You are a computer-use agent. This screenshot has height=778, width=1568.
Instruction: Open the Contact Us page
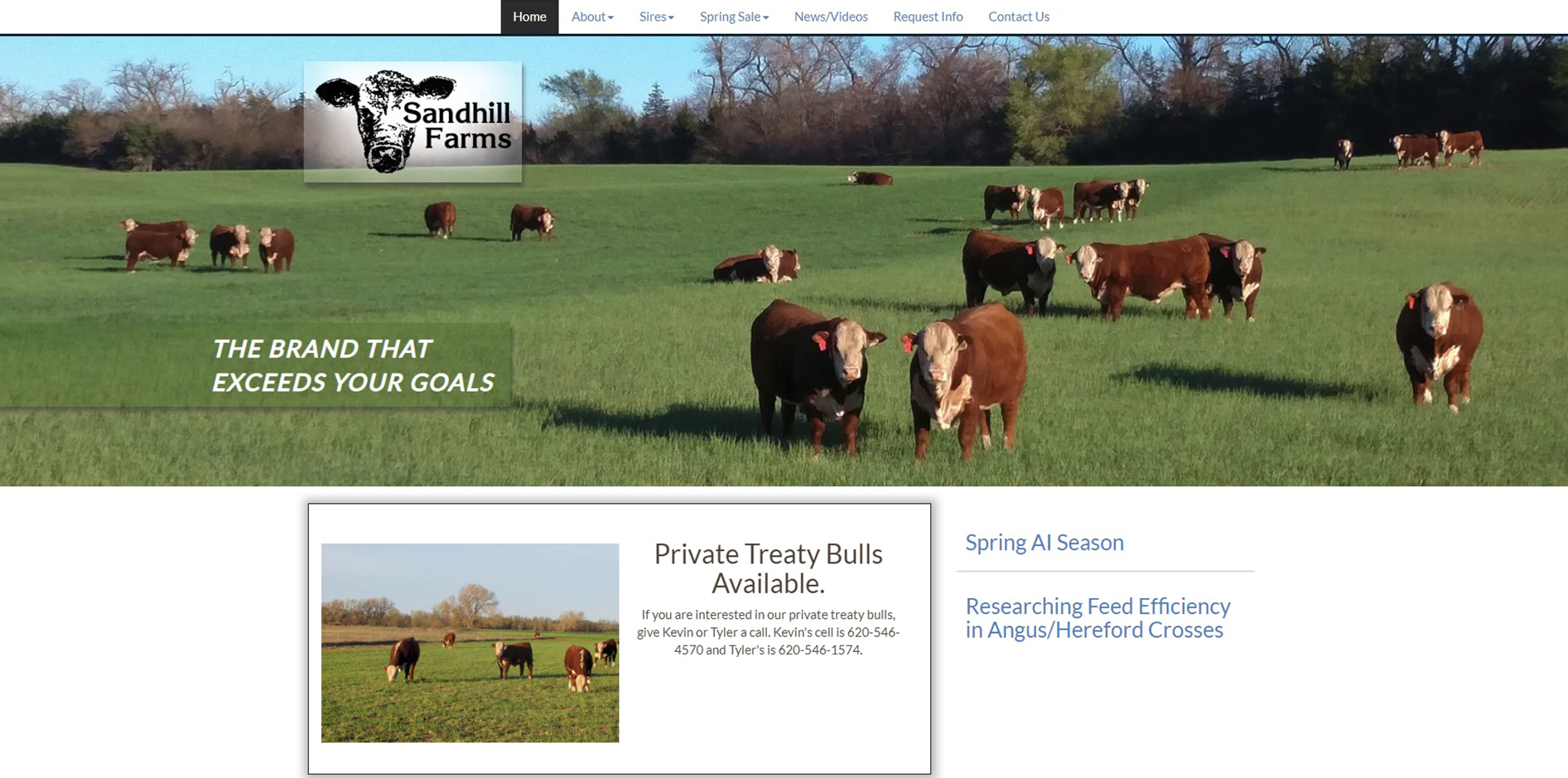click(1018, 17)
